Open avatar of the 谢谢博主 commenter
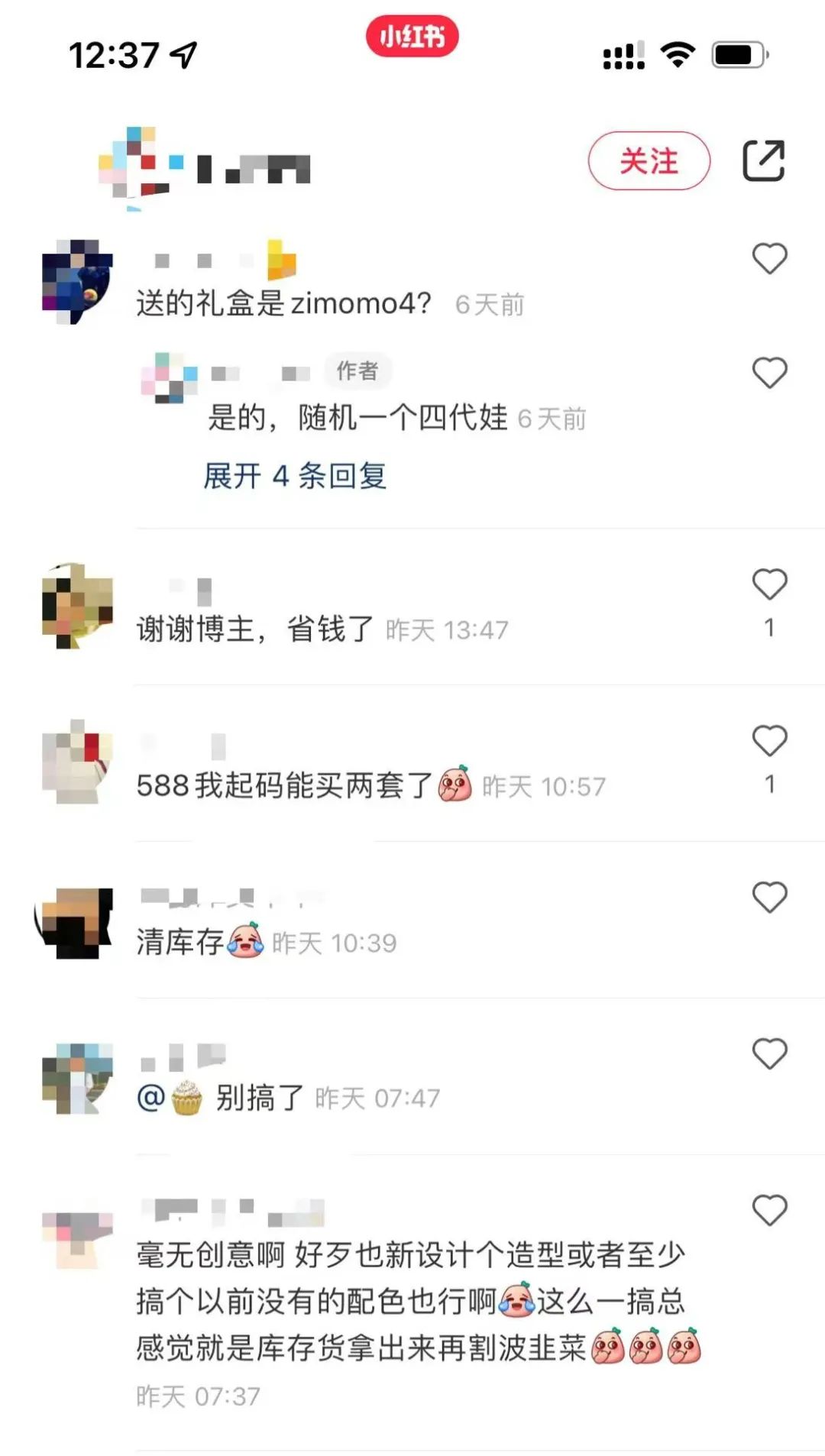This screenshot has width=825, height=1456. click(x=77, y=606)
